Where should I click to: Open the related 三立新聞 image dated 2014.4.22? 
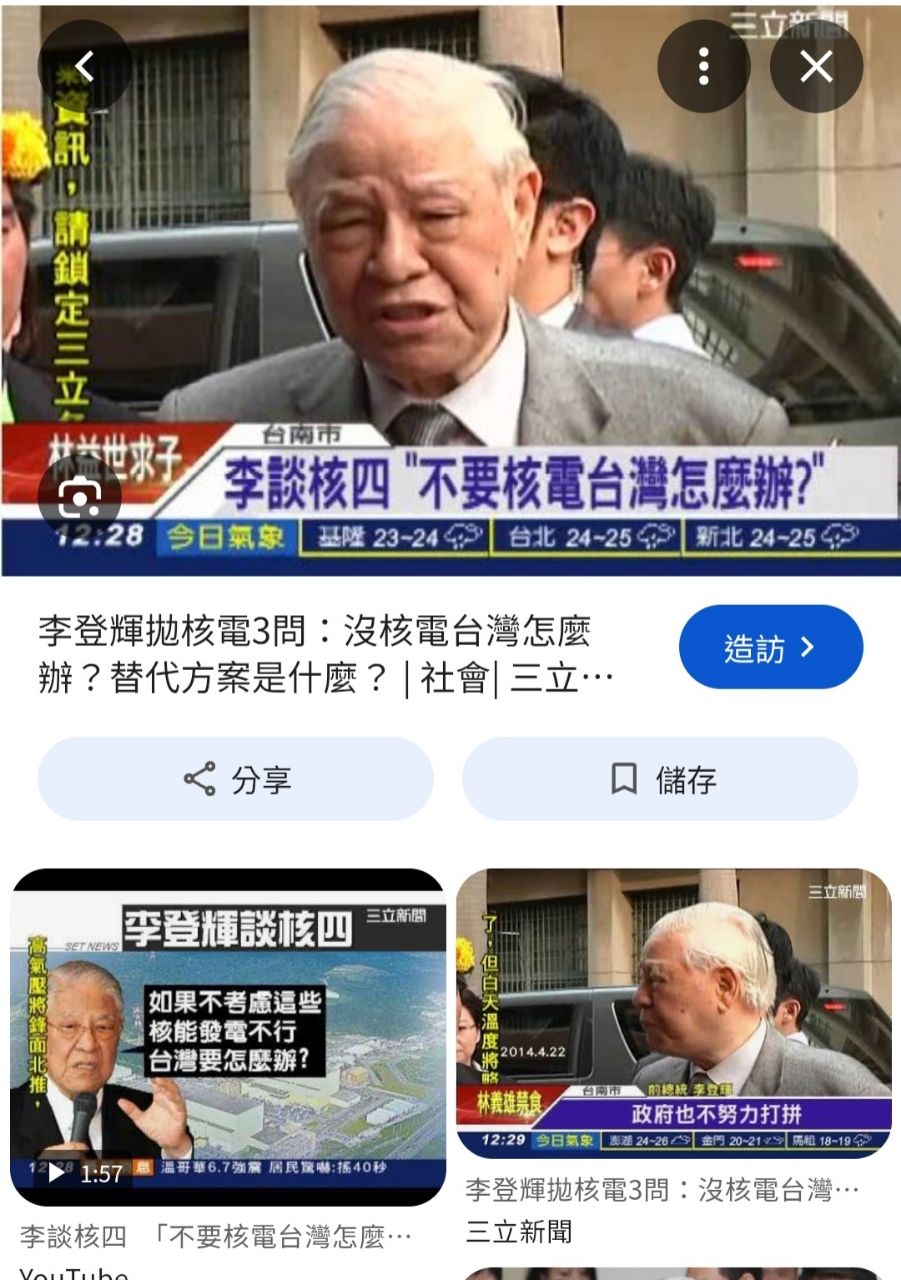pos(674,1013)
